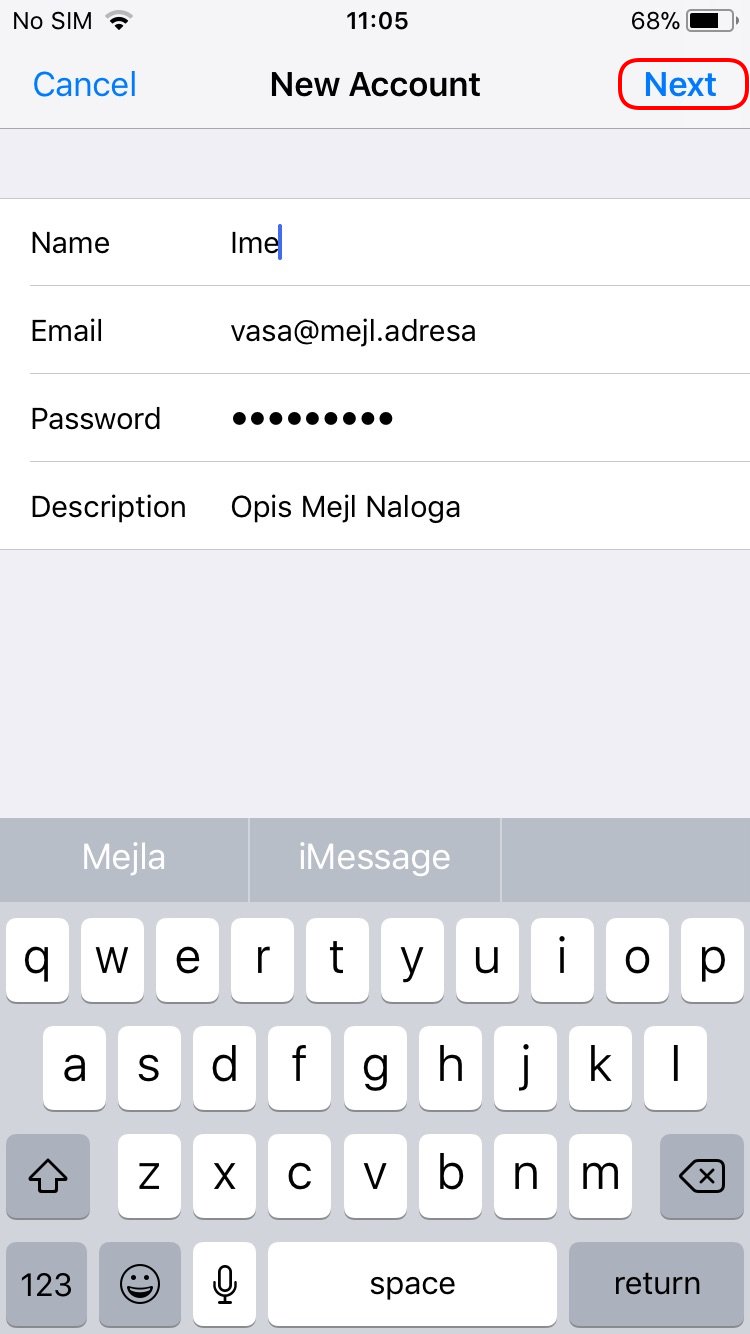The image size is (750, 1334).
Task: Pick the iMessage keyboard suggestion
Action: [x=375, y=857]
